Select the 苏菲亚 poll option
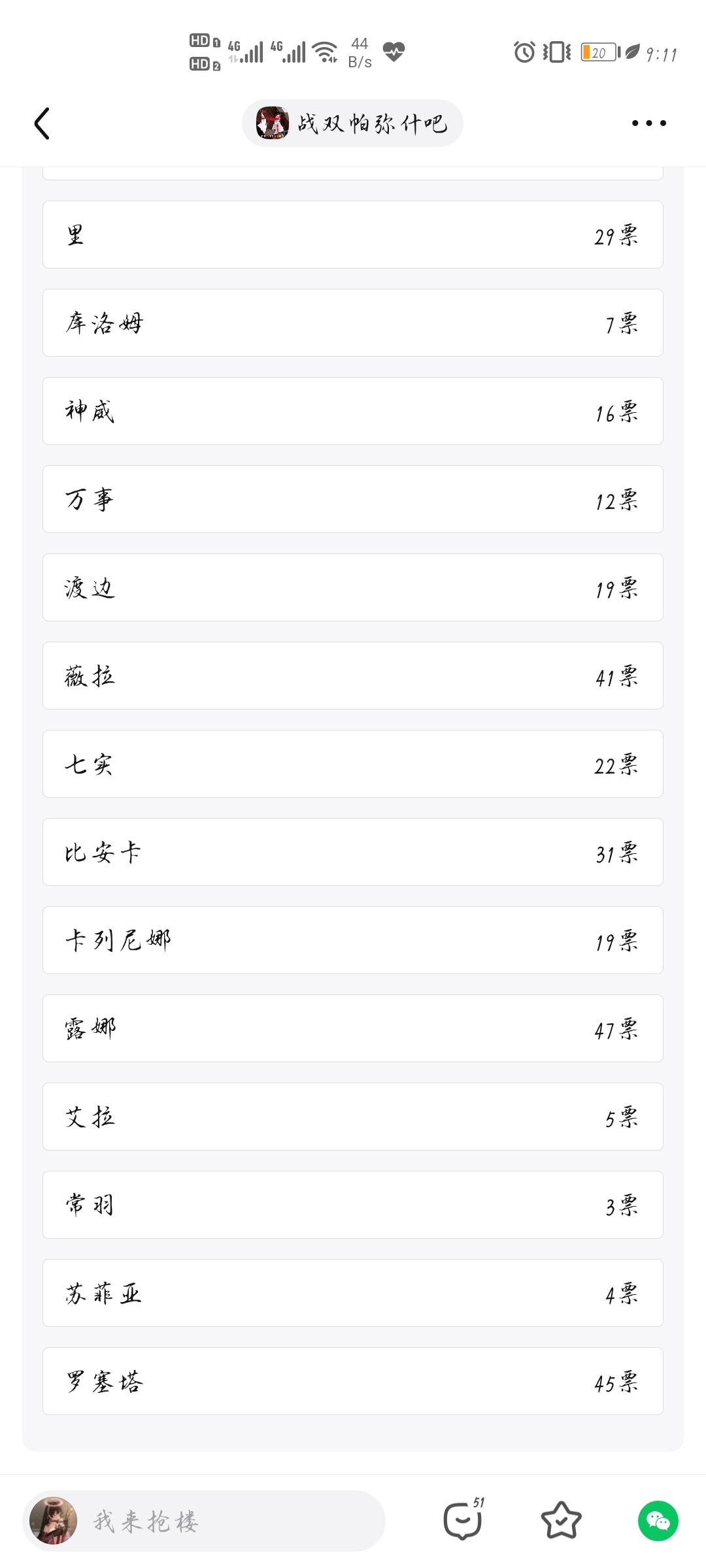The height and width of the screenshot is (1568, 706). point(353,1293)
